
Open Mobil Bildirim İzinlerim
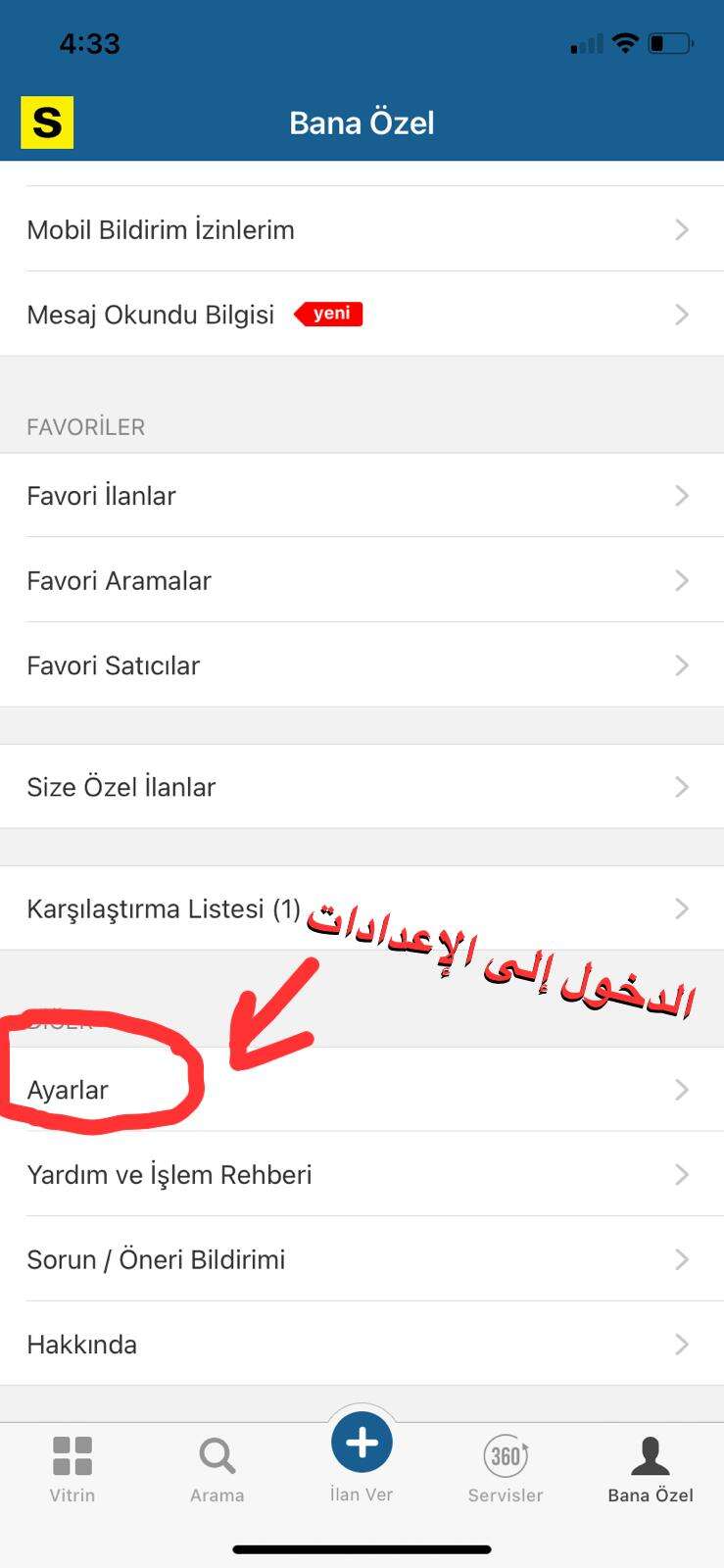tap(362, 229)
